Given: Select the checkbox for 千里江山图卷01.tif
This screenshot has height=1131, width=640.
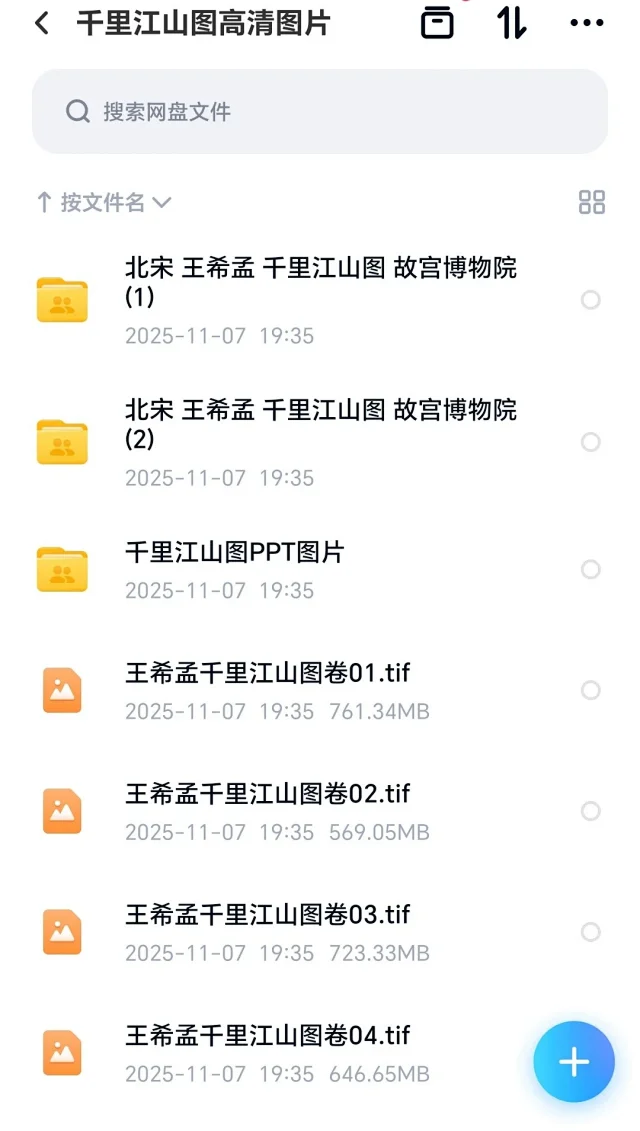Looking at the screenshot, I should (591, 690).
